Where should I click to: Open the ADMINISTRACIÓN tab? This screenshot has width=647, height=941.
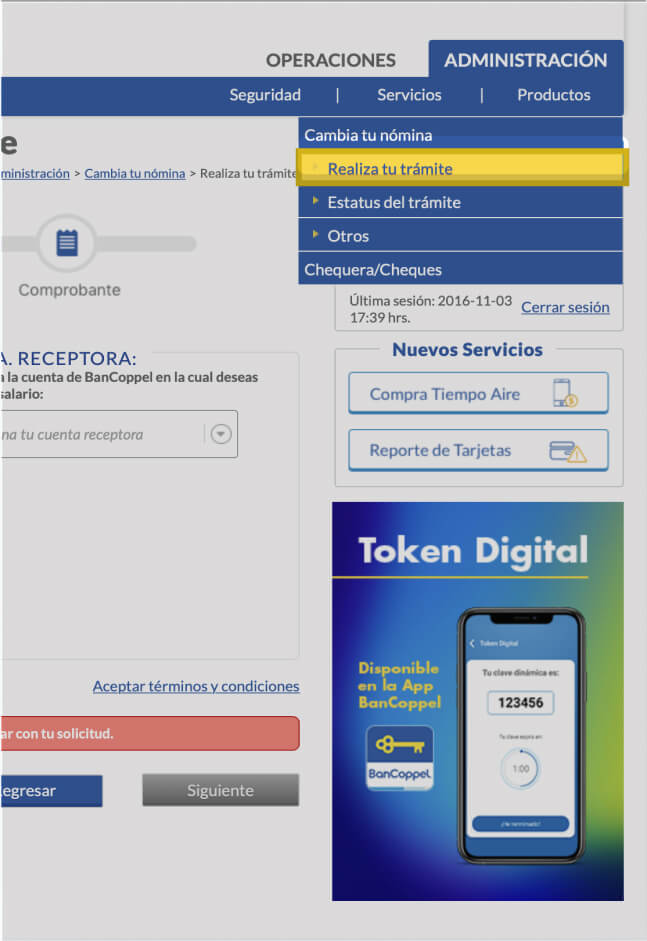525,60
